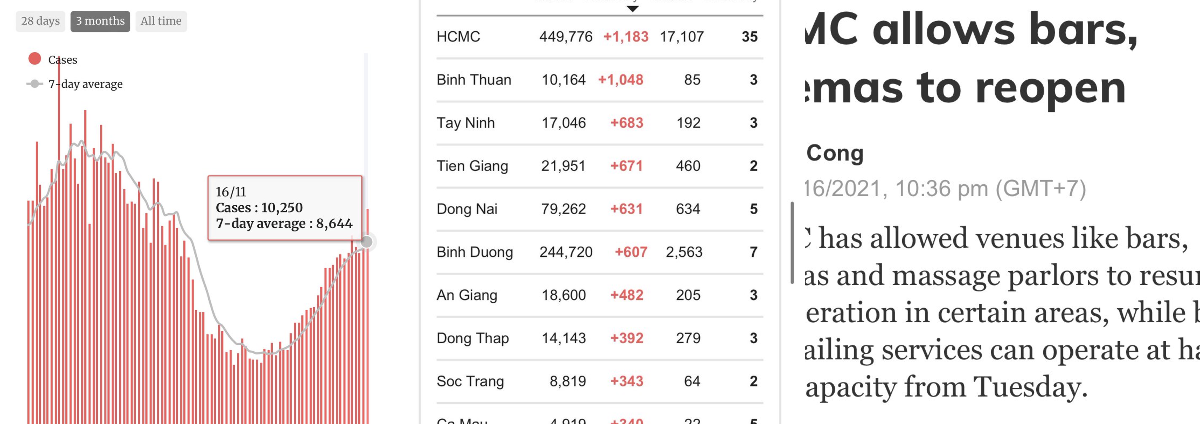
Task: Toggle the Cases series in legend
Action: 54,60
